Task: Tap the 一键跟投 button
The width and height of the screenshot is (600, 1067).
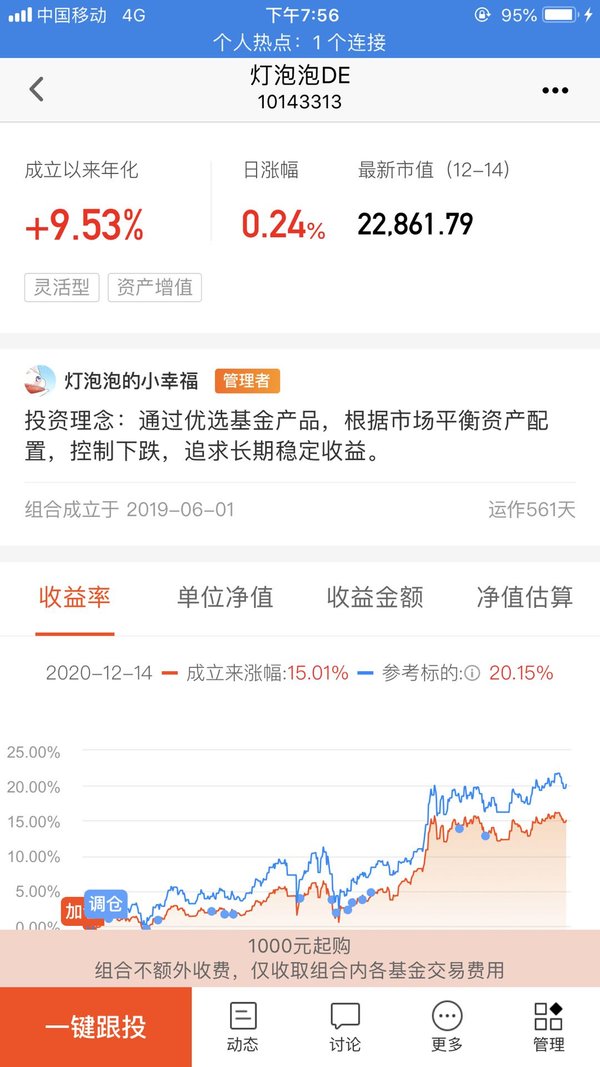Action: click(96, 1027)
